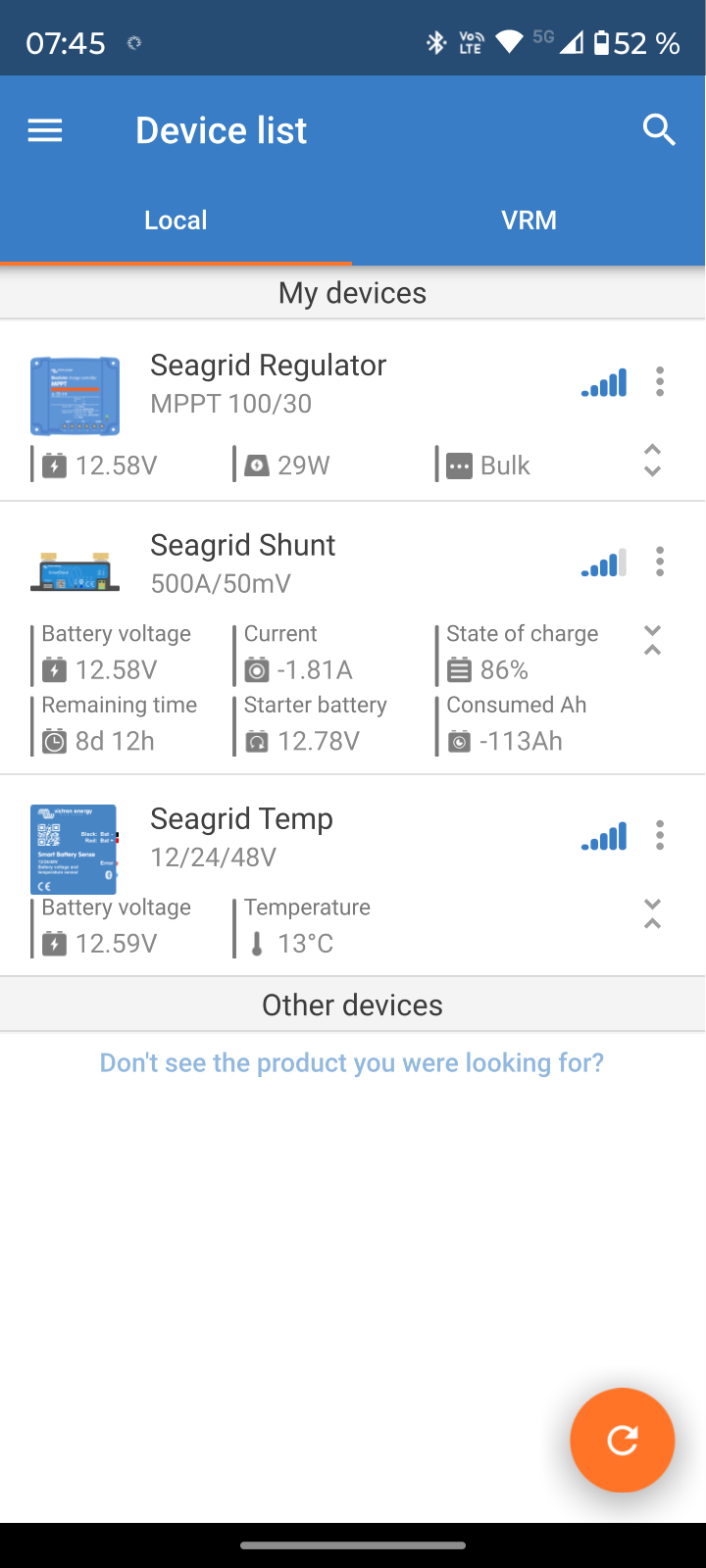Viewport: 706px width, 1568px height.
Task: Expand the Seagrid Regulator details
Action: (652, 461)
